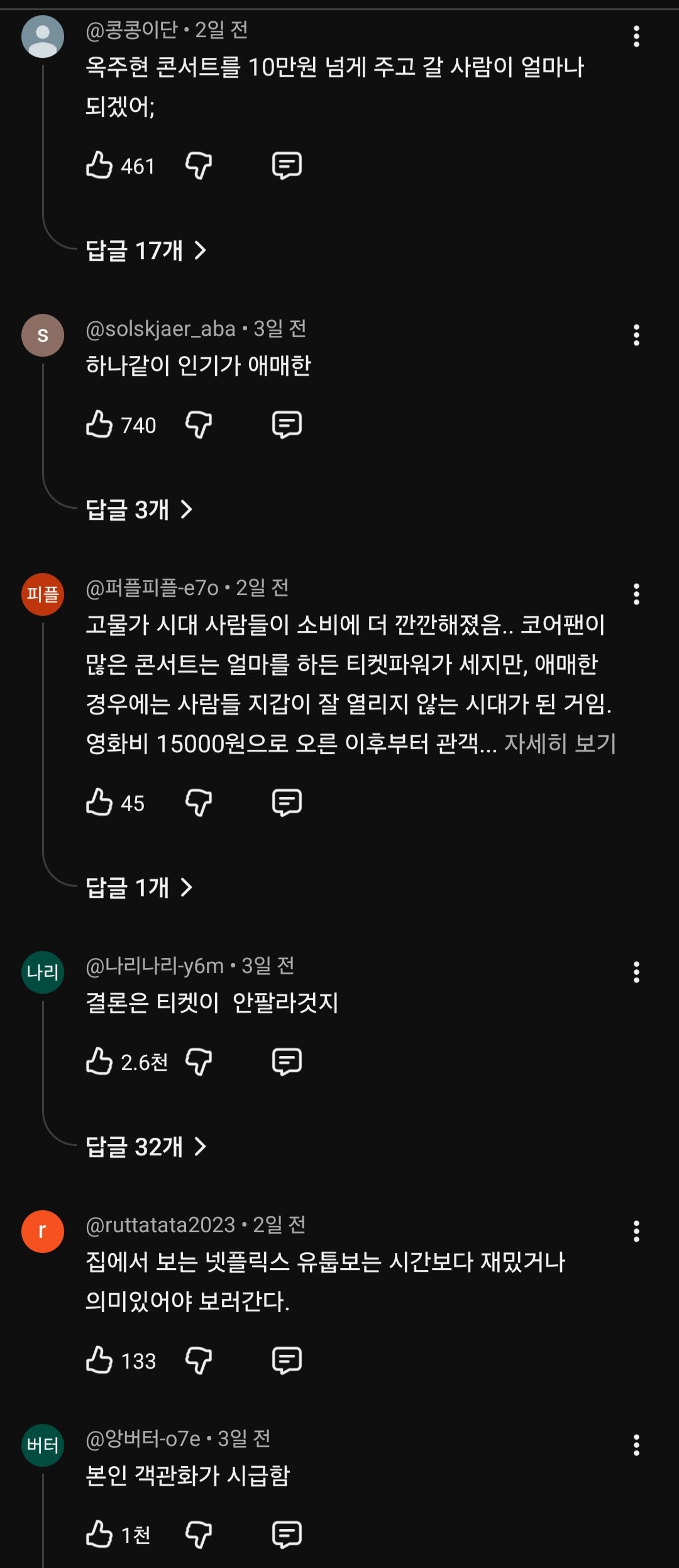The width and height of the screenshot is (679, 1568).
Task: Dislike the comment by @콩콩이단
Action: (x=199, y=165)
